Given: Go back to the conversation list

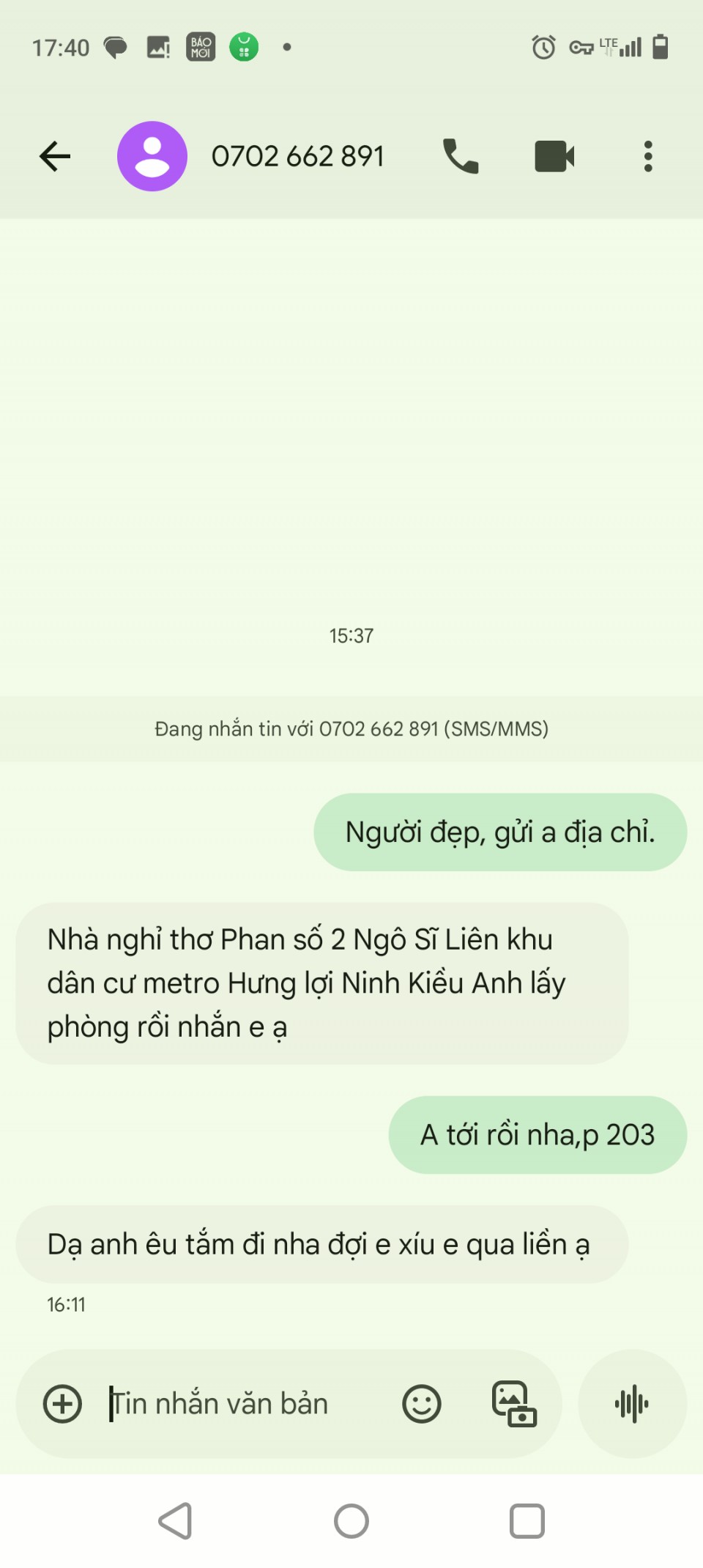Looking at the screenshot, I should [x=55, y=156].
